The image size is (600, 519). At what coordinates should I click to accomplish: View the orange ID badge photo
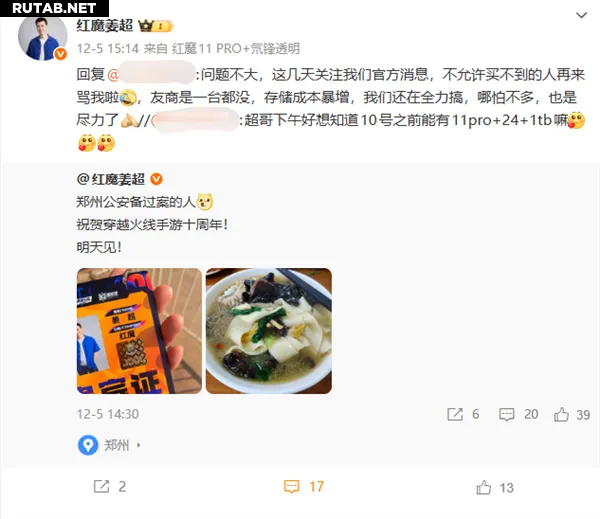click(x=137, y=329)
